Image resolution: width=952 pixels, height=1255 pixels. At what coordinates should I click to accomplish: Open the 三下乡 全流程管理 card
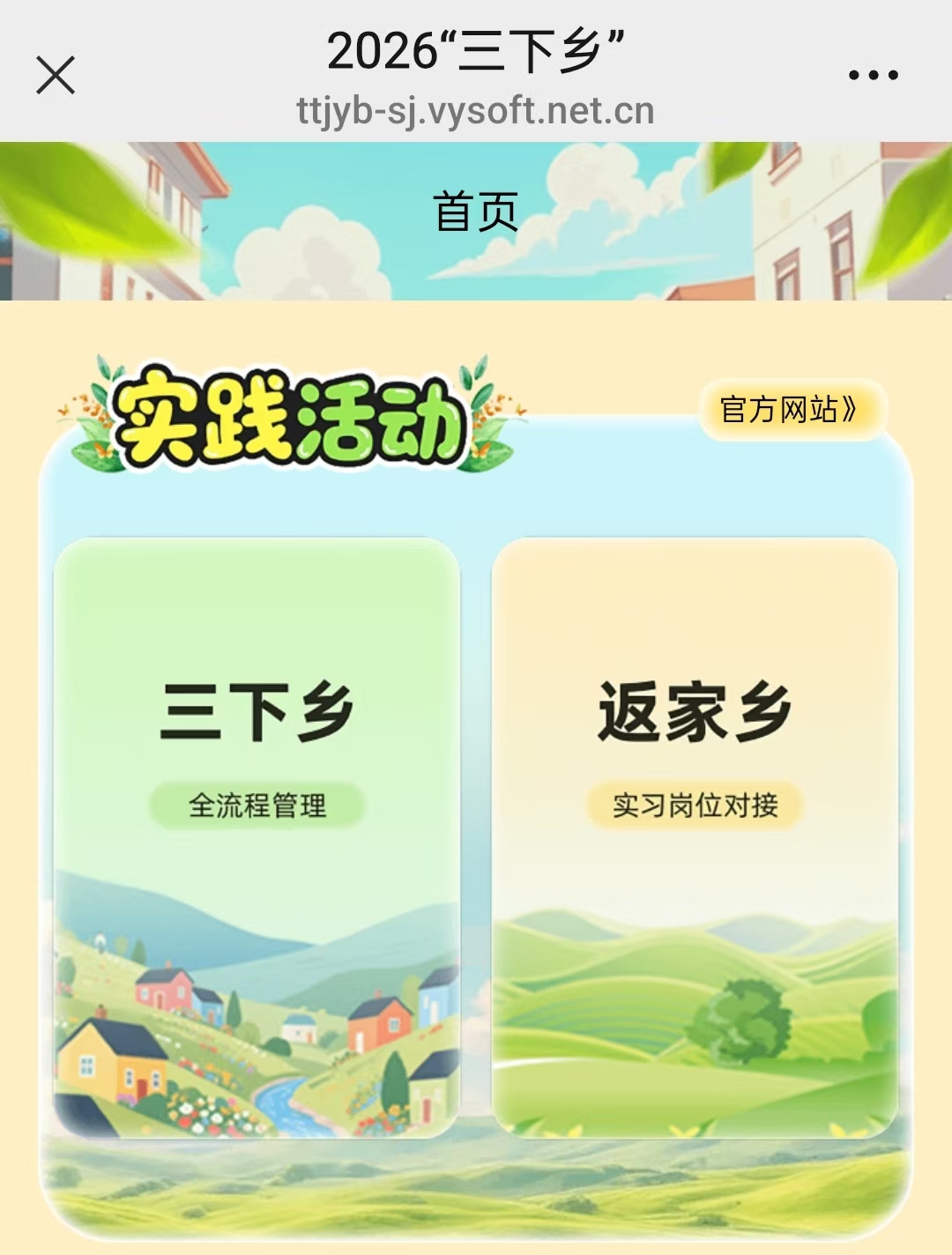(x=257, y=835)
